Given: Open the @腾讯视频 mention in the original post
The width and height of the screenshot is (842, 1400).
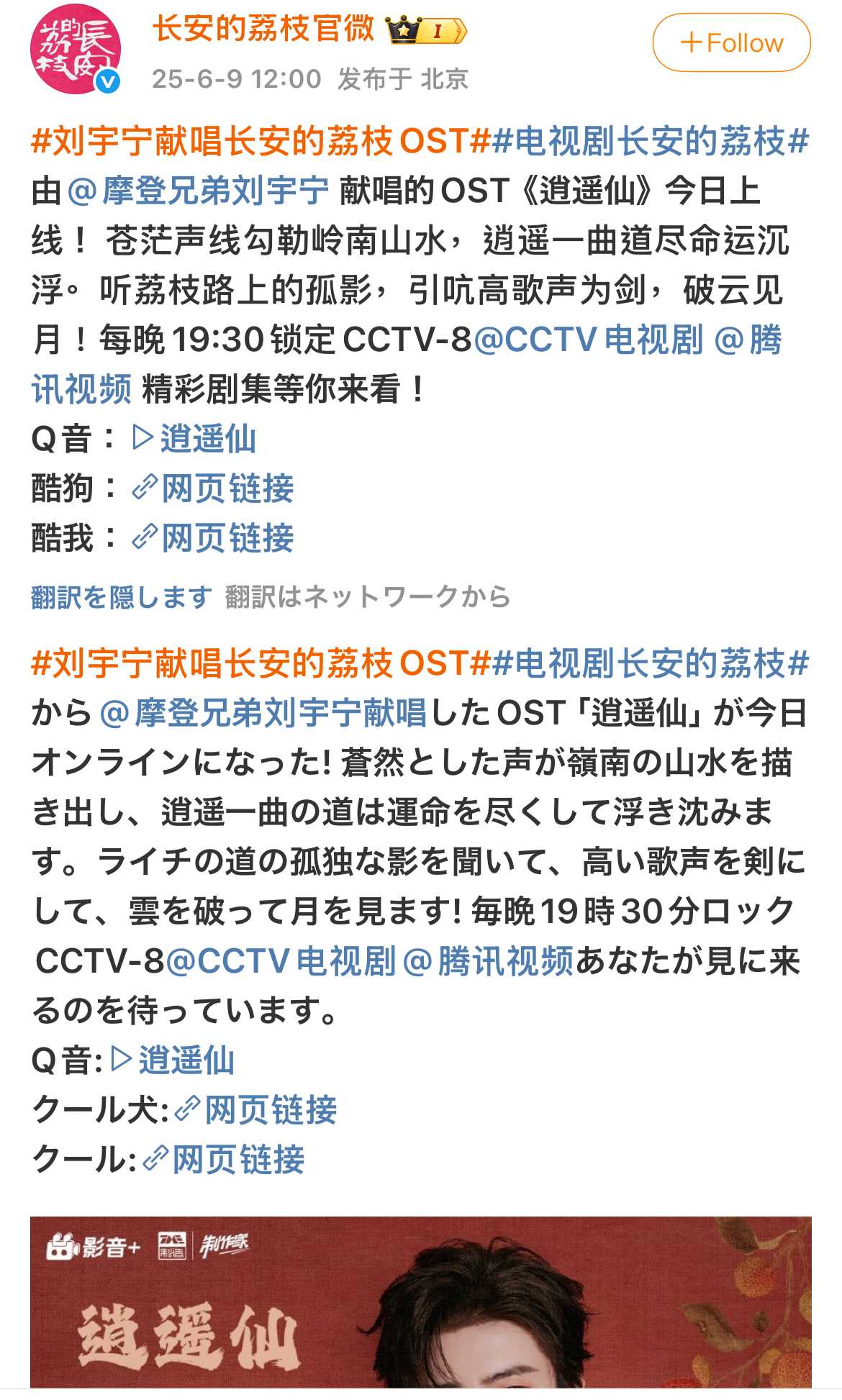Looking at the screenshot, I should tap(81, 389).
